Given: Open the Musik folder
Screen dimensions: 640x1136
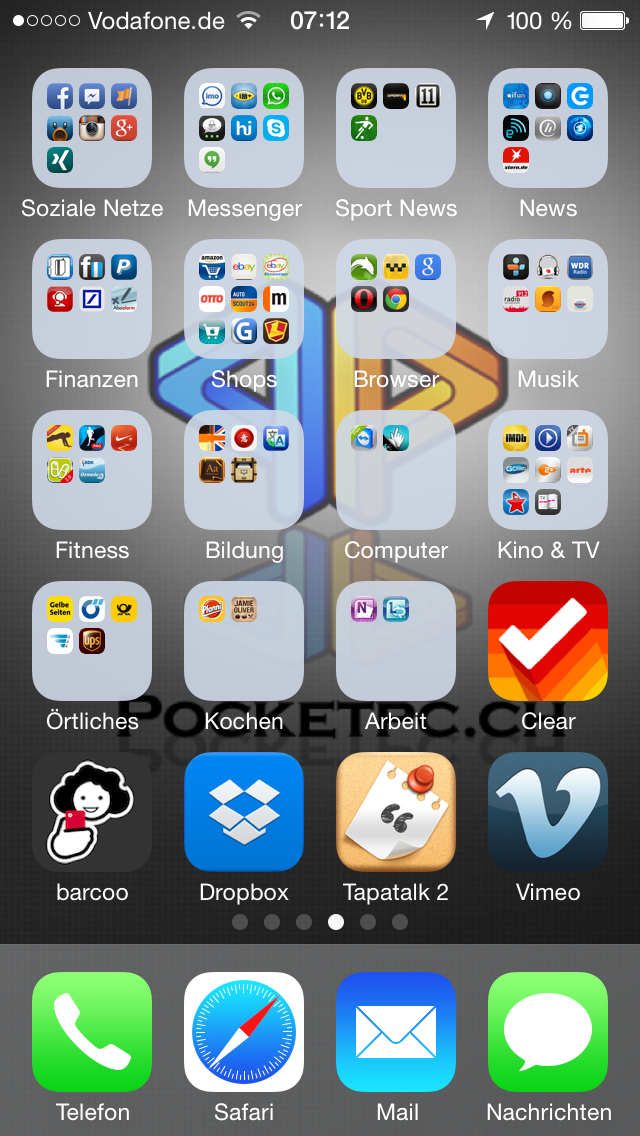Looking at the screenshot, I should 548,299.
